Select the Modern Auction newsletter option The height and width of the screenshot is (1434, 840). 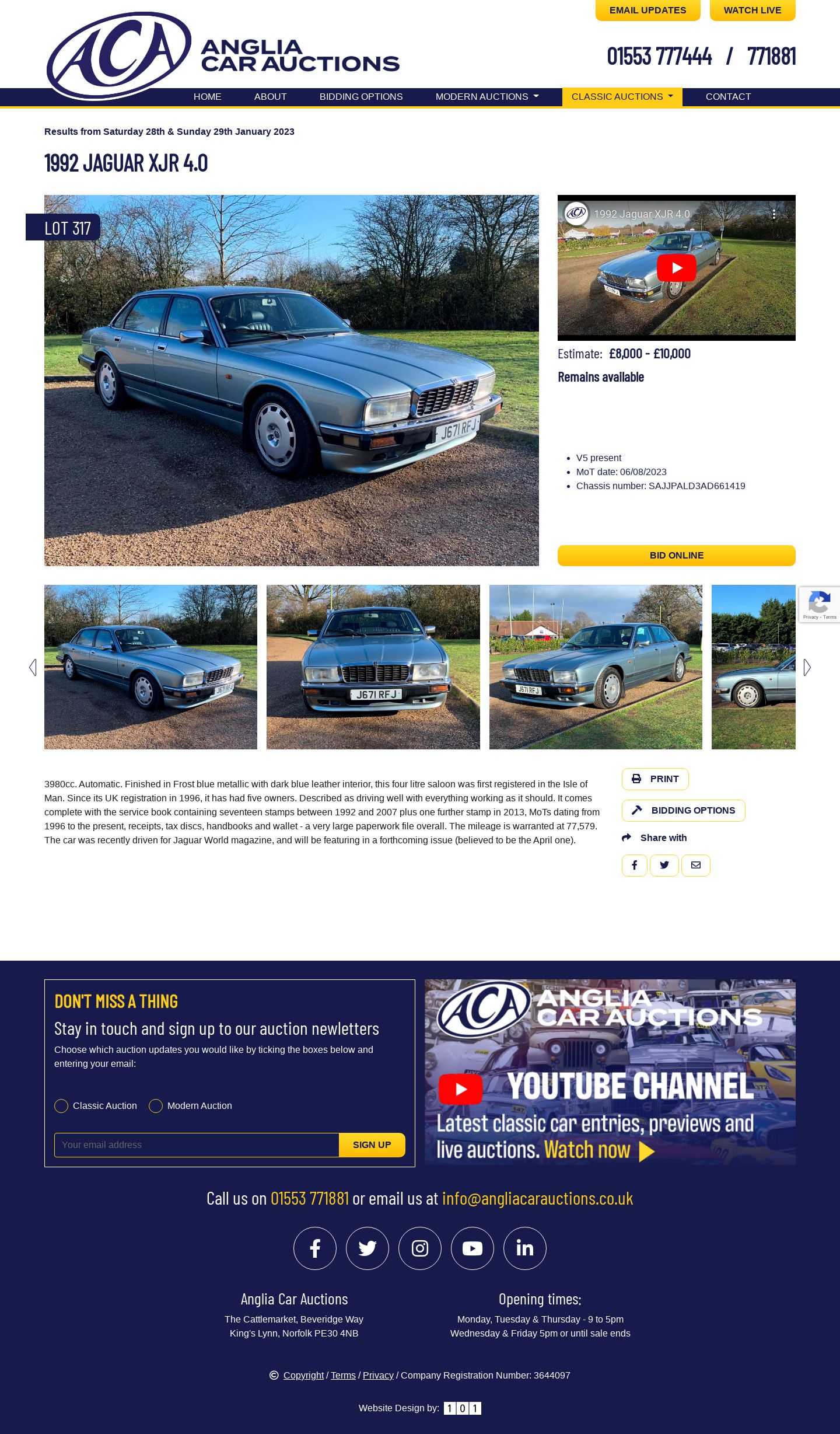(x=156, y=1106)
